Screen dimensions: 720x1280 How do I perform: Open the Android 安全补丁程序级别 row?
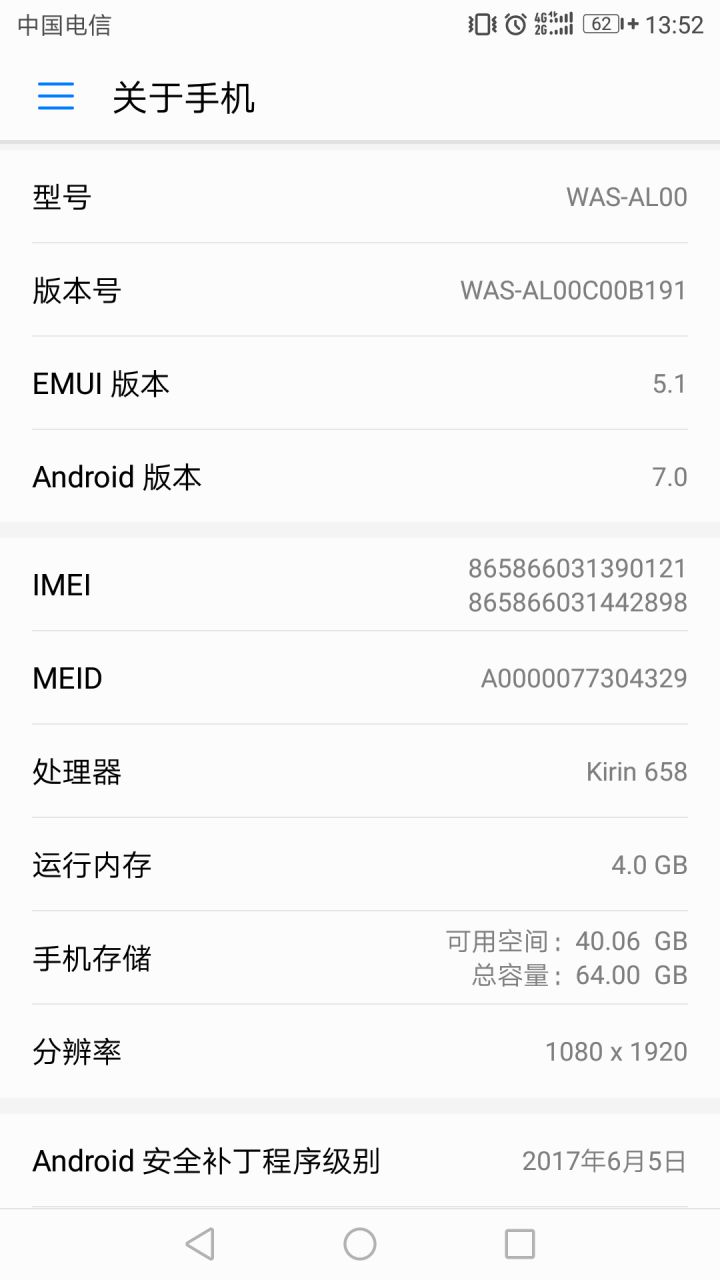coord(360,1160)
